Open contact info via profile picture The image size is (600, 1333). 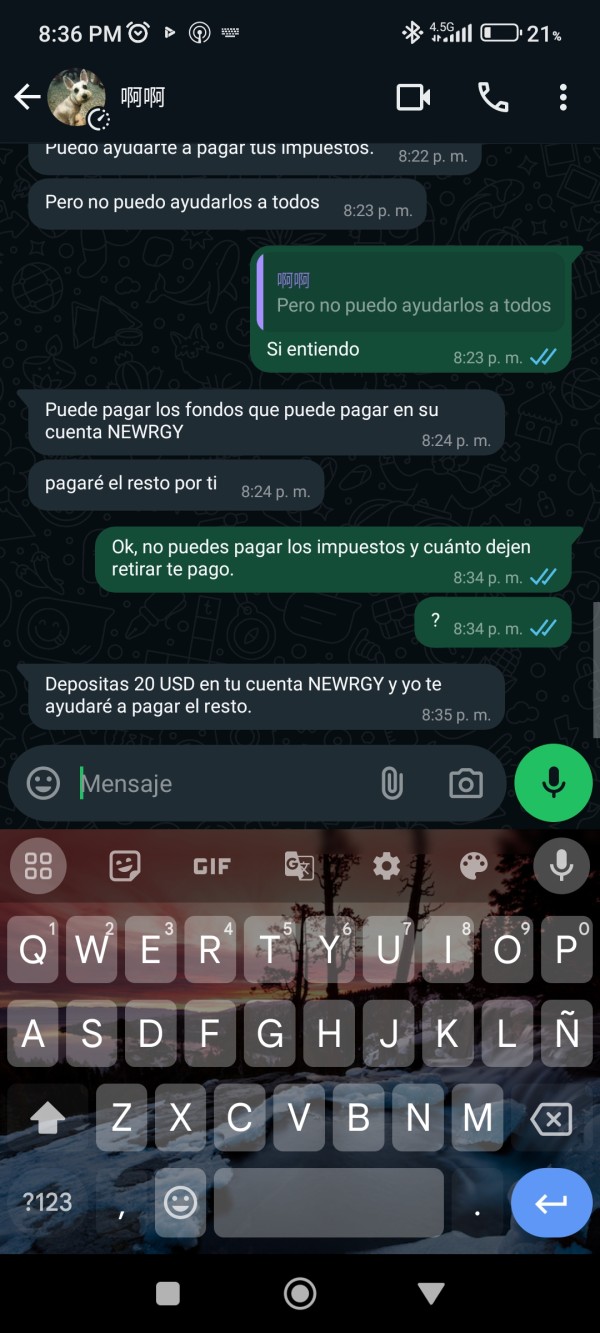pyautogui.click(x=77, y=98)
